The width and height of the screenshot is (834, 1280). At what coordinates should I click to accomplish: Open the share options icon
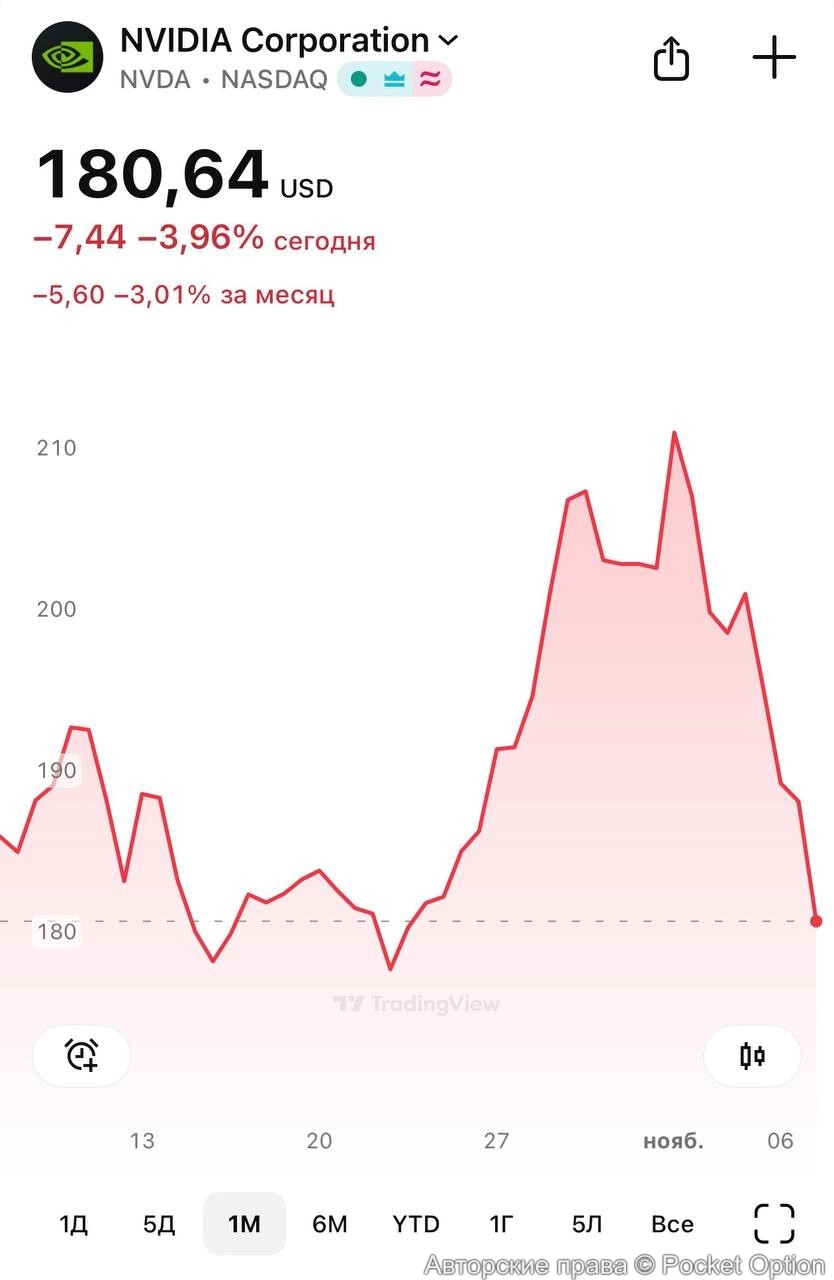(670, 58)
